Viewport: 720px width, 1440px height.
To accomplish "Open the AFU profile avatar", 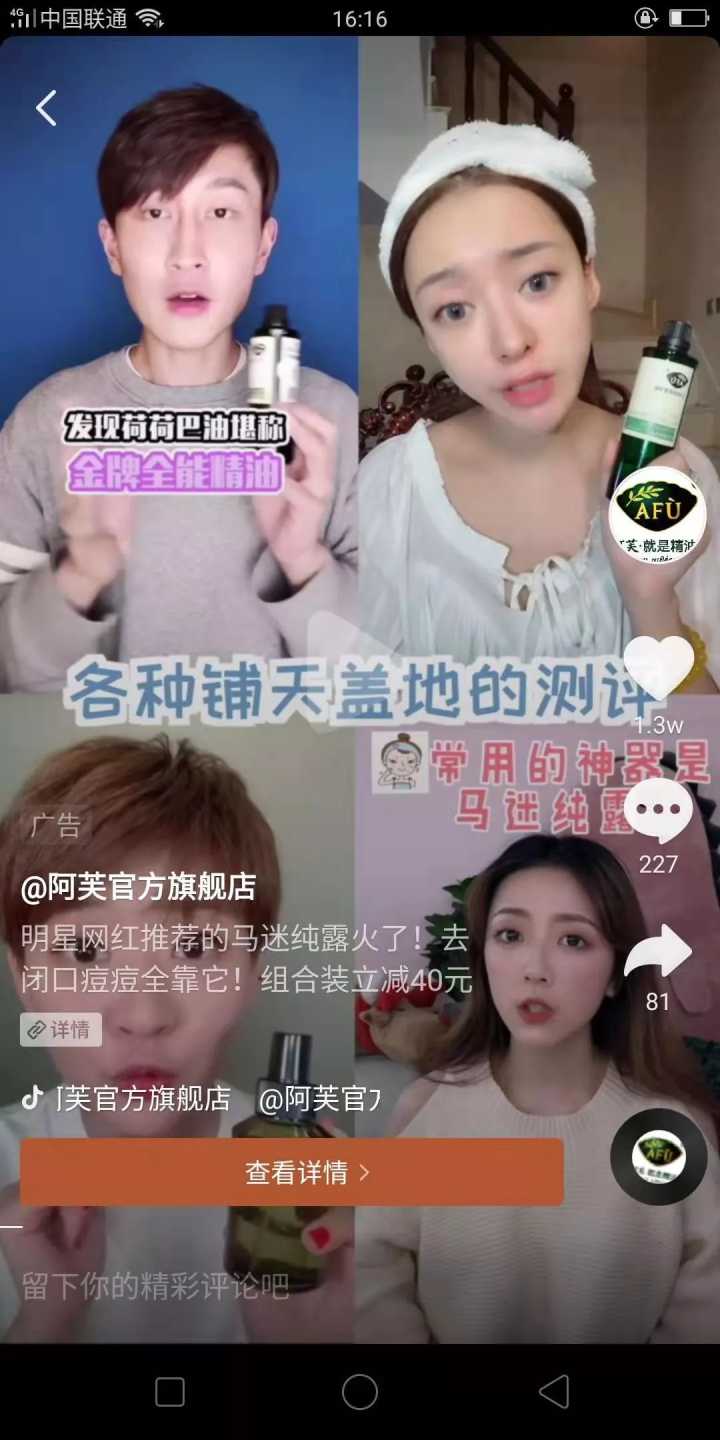I will coord(657,515).
